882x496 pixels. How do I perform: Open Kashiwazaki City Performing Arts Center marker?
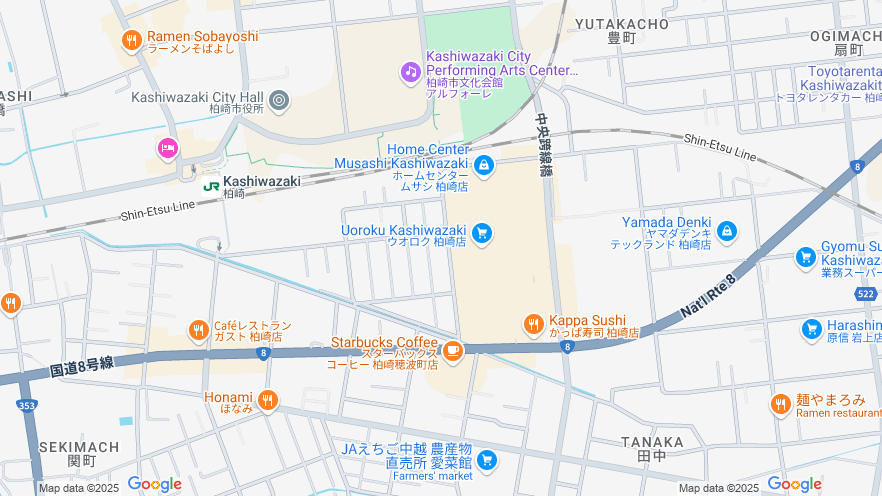410,72
